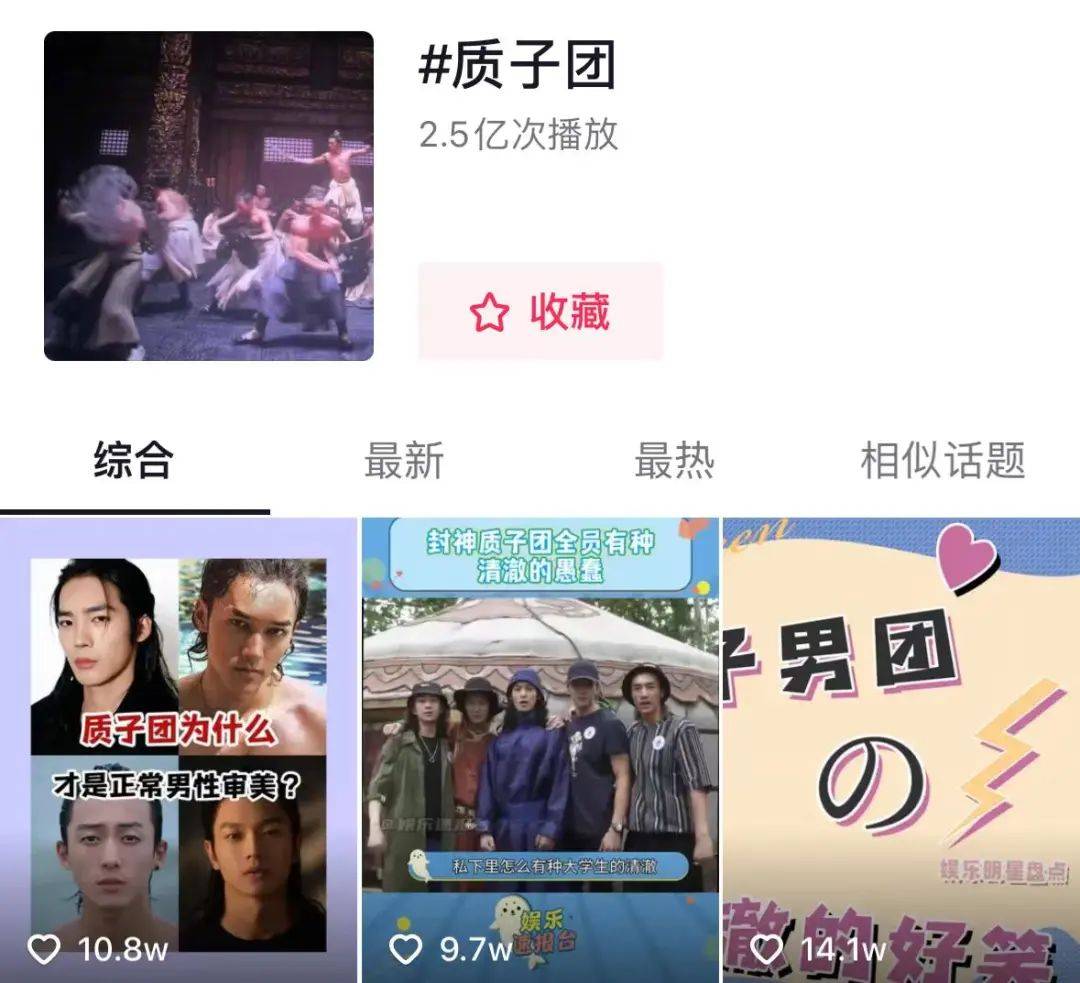The image size is (1080, 983).
Task: Play the video 封神质子团全员有种清澈的愚蠢
Action: [540, 750]
